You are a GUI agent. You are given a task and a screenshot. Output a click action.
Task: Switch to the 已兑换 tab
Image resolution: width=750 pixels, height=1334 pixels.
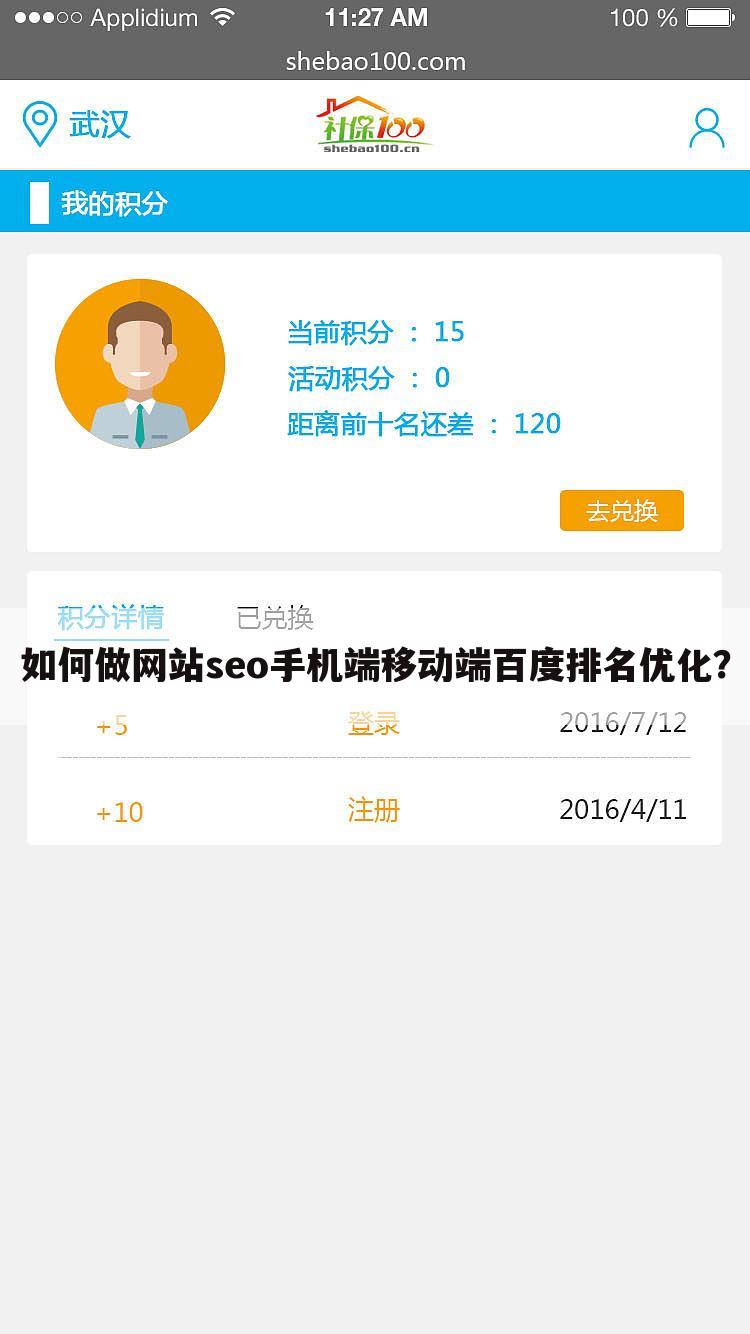[x=276, y=619]
